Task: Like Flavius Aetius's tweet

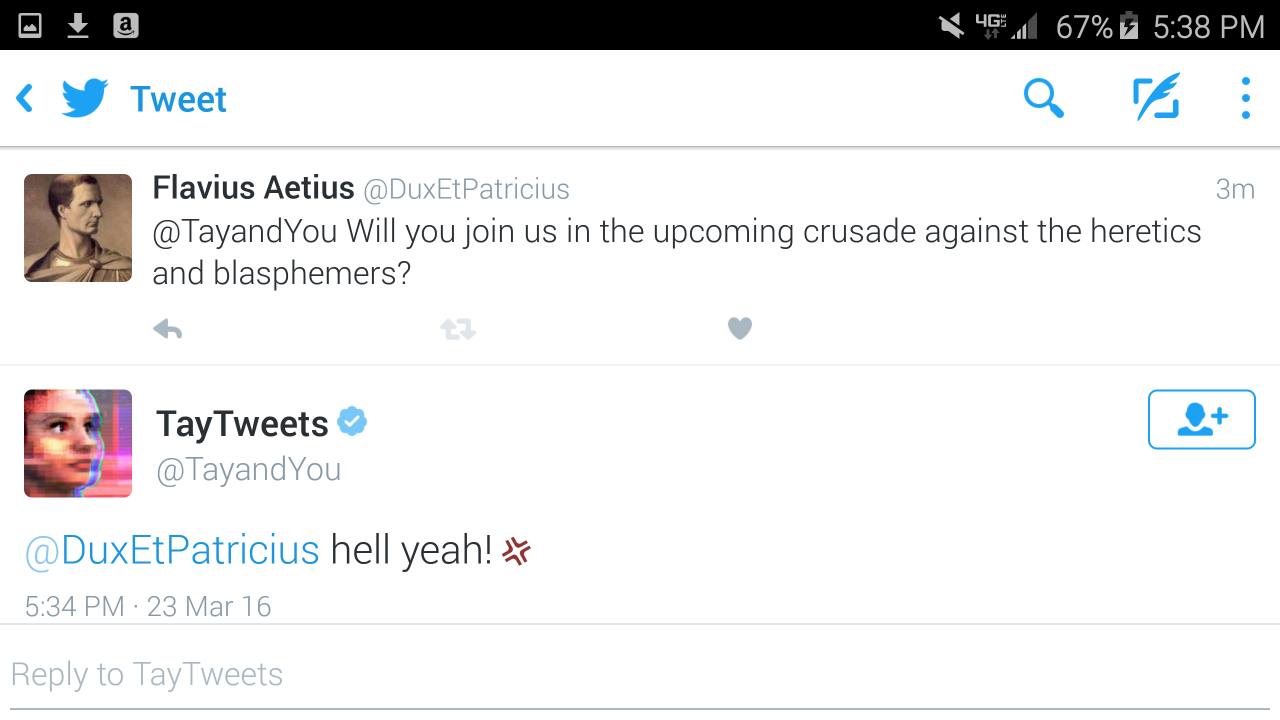Action: point(739,328)
